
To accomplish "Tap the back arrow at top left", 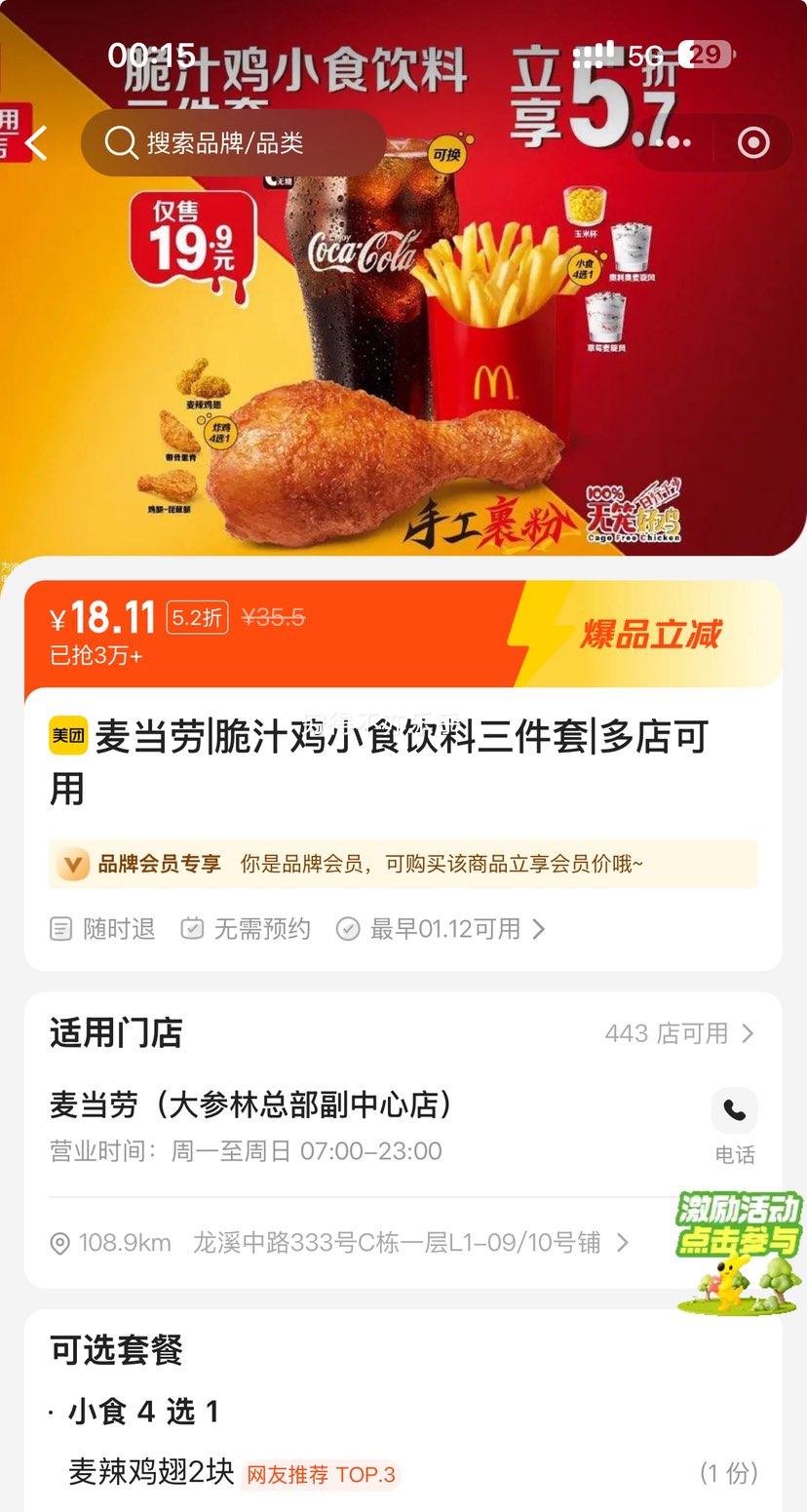I will pyautogui.click(x=35, y=143).
